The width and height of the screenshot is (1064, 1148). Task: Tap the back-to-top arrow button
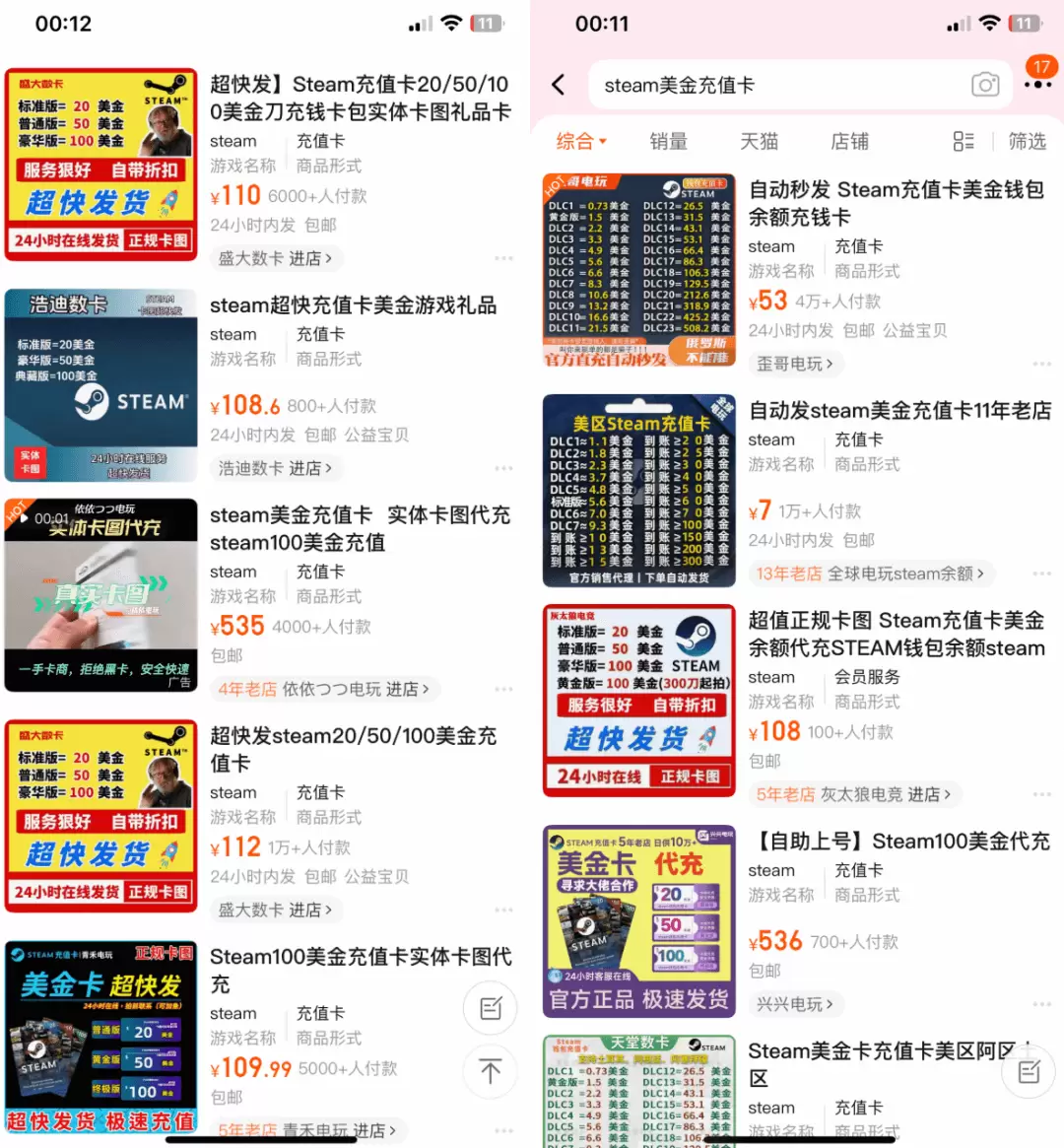point(491,1070)
